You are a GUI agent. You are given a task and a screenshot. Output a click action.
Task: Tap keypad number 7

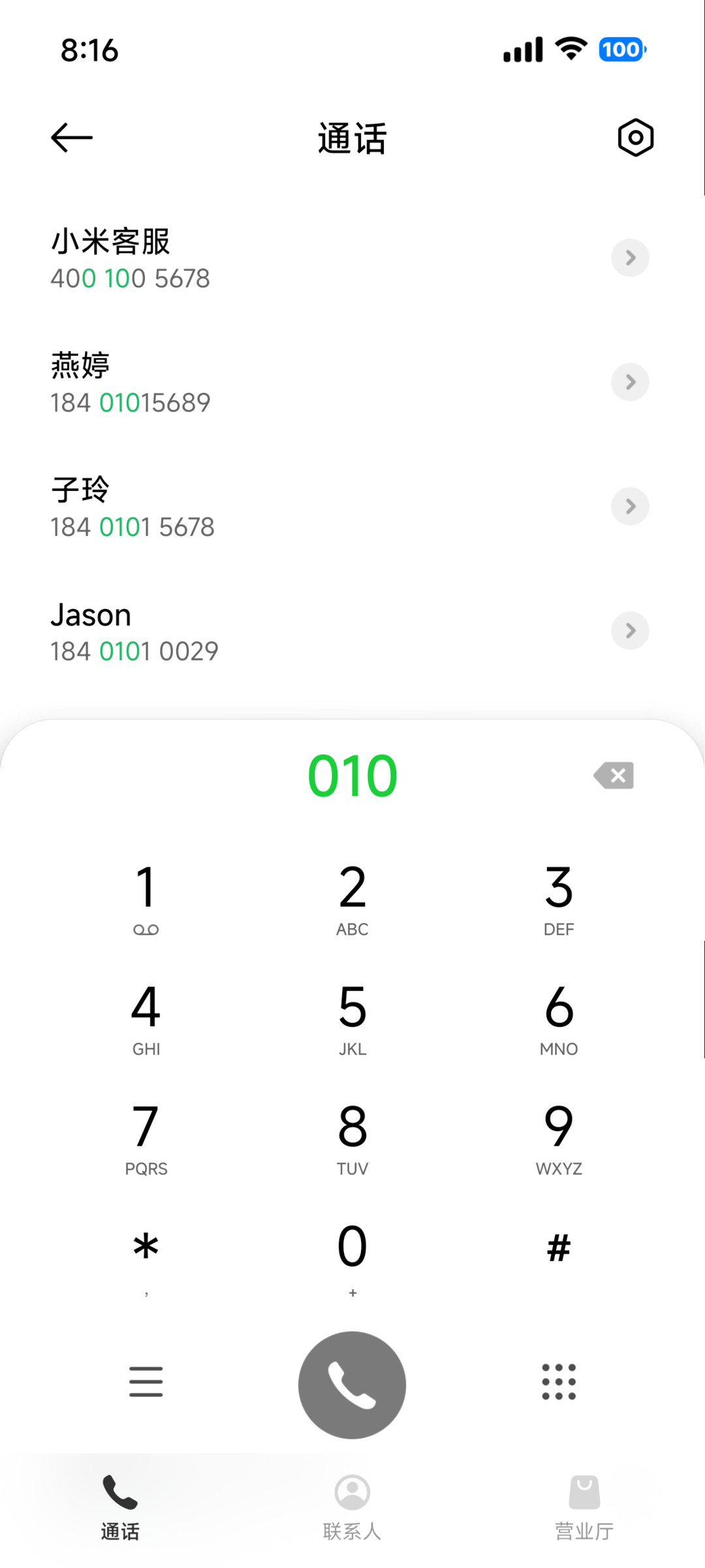[146, 1138]
